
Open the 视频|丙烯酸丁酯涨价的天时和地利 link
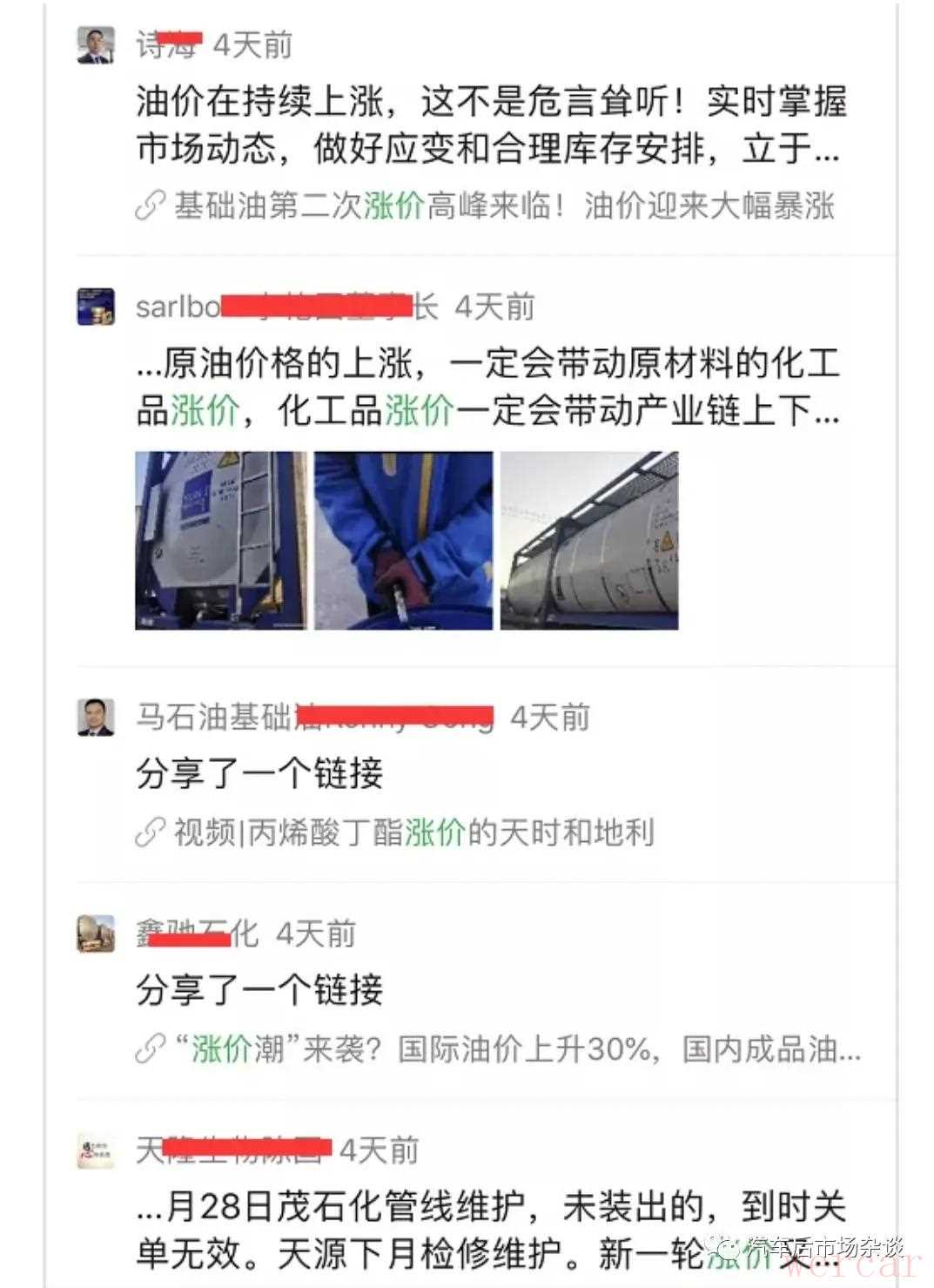[x=413, y=833]
